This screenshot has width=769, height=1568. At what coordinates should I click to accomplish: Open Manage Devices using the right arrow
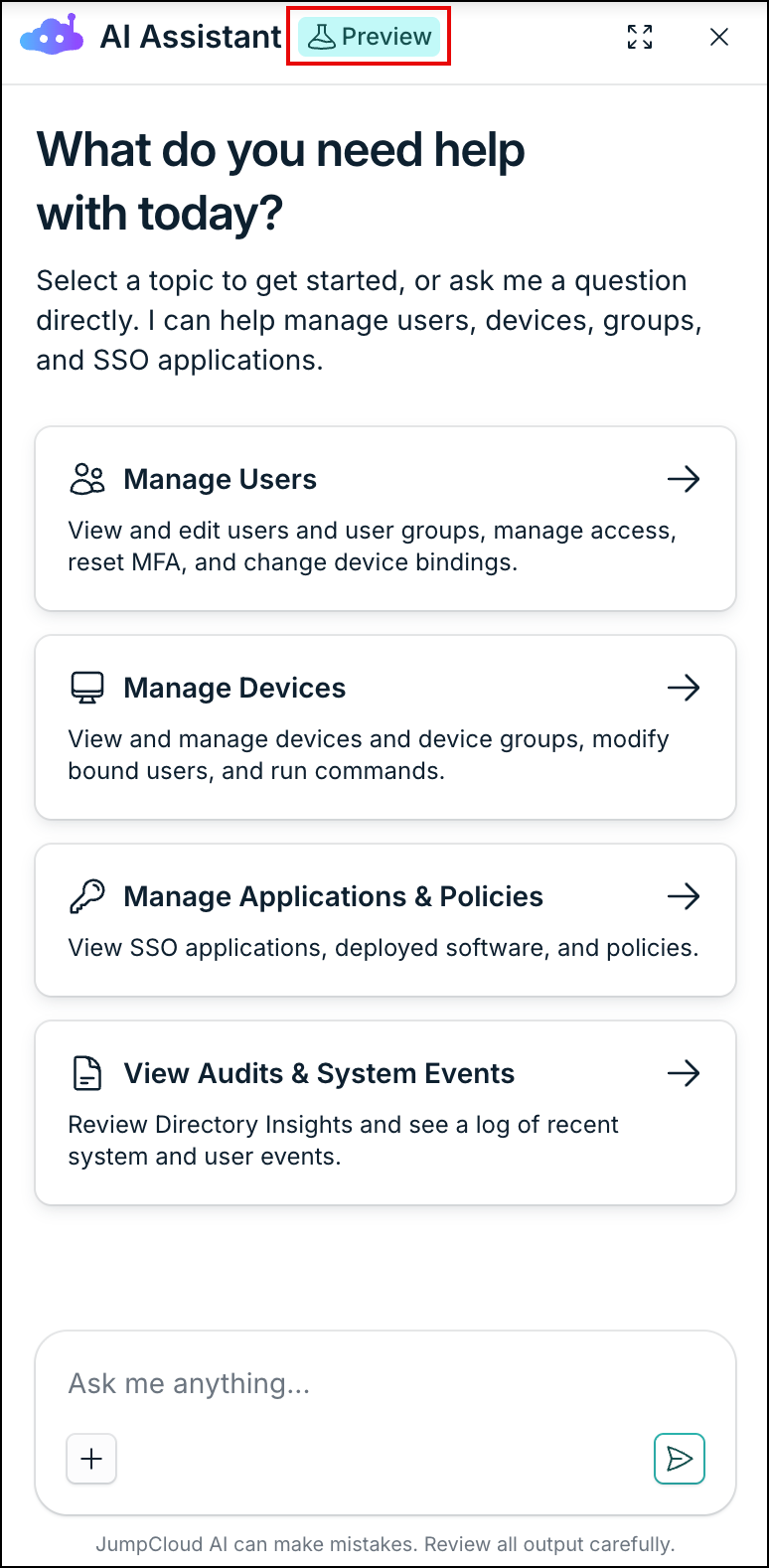coord(685,688)
